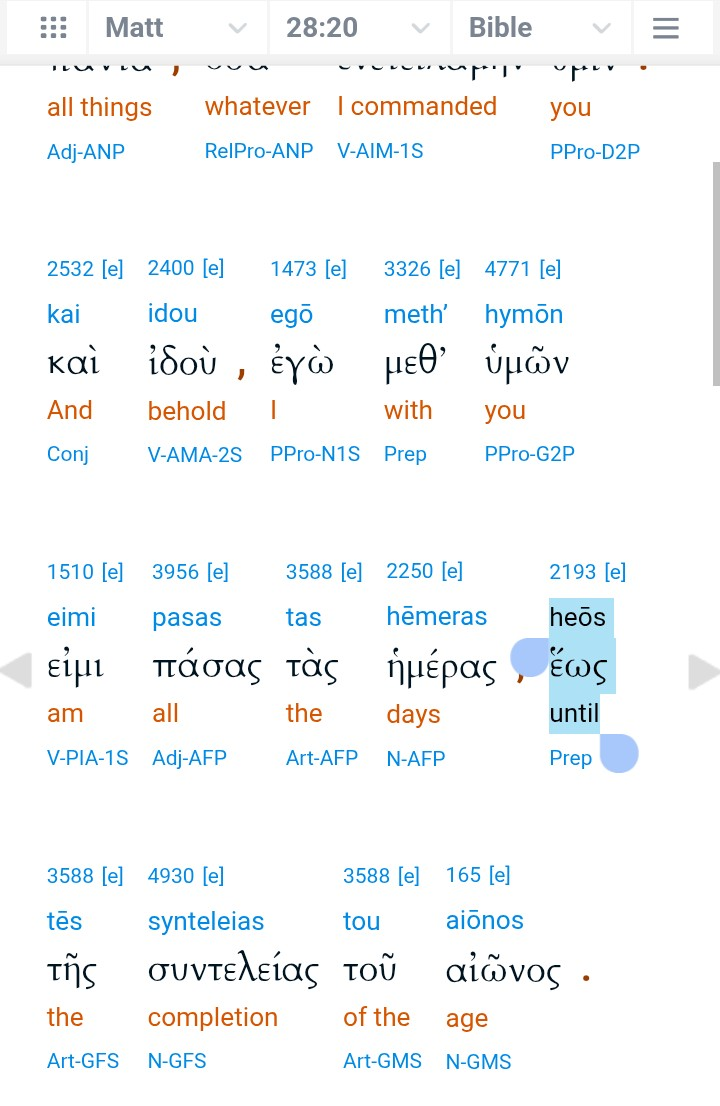
Task: Open Strong's number 4930
Action: point(171,876)
